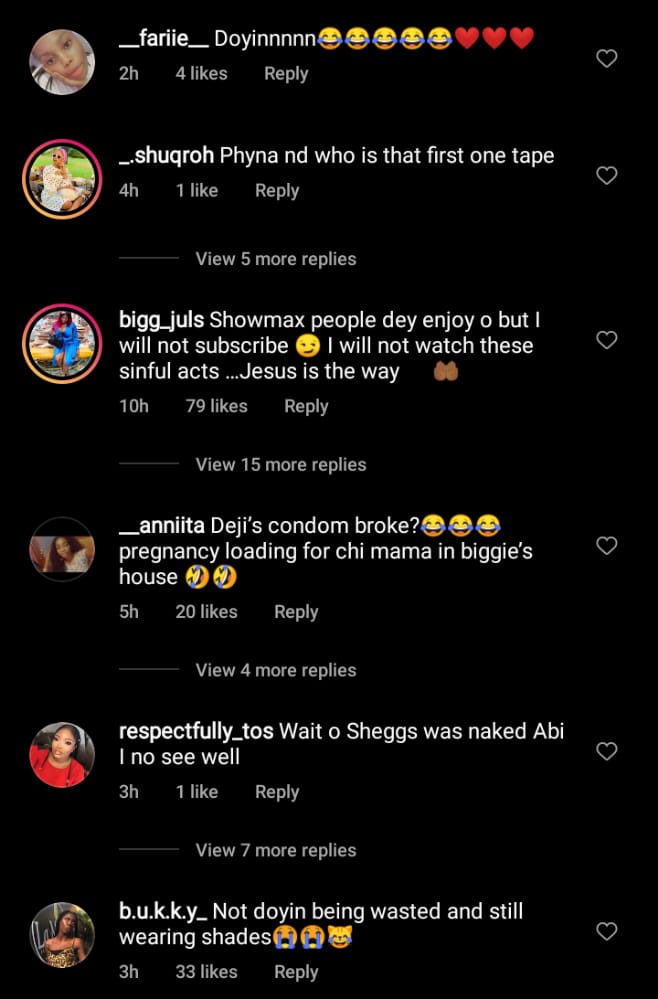The height and width of the screenshot is (999, 658).
Task: Reply to bigg_juls' comment
Action: [306, 406]
